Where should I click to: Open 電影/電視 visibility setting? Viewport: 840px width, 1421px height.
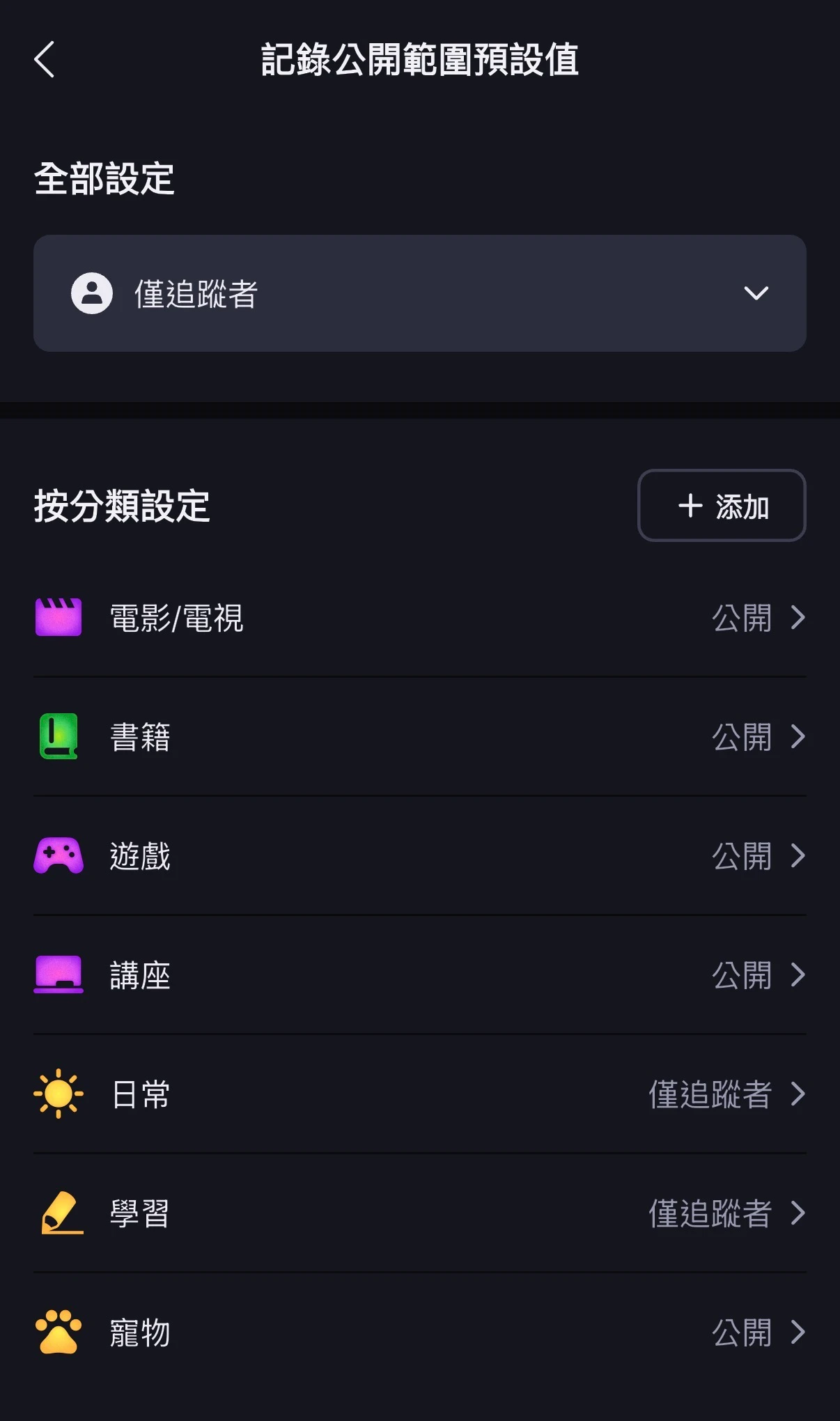(419, 618)
